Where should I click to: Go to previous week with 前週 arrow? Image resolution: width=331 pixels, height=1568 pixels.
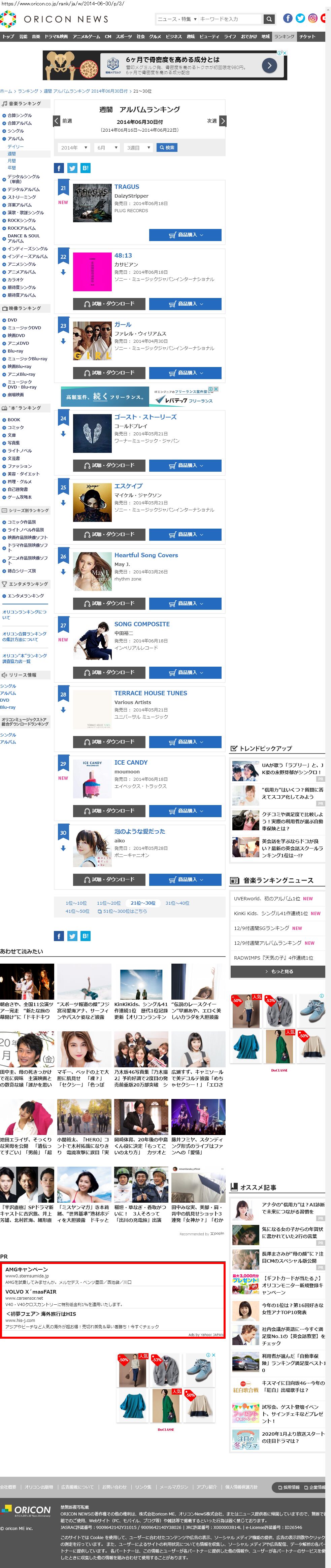[57, 121]
